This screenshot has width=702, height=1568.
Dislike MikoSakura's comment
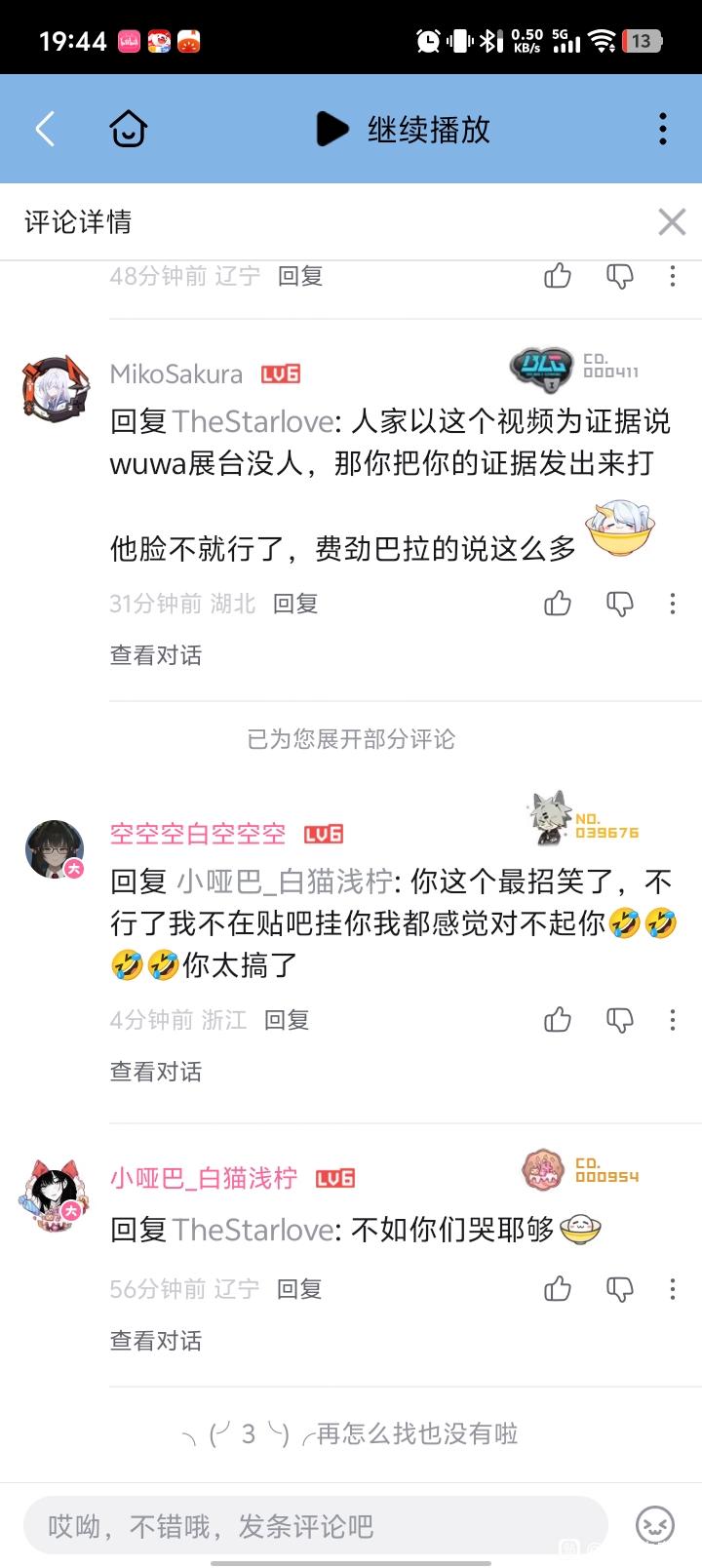620,604
